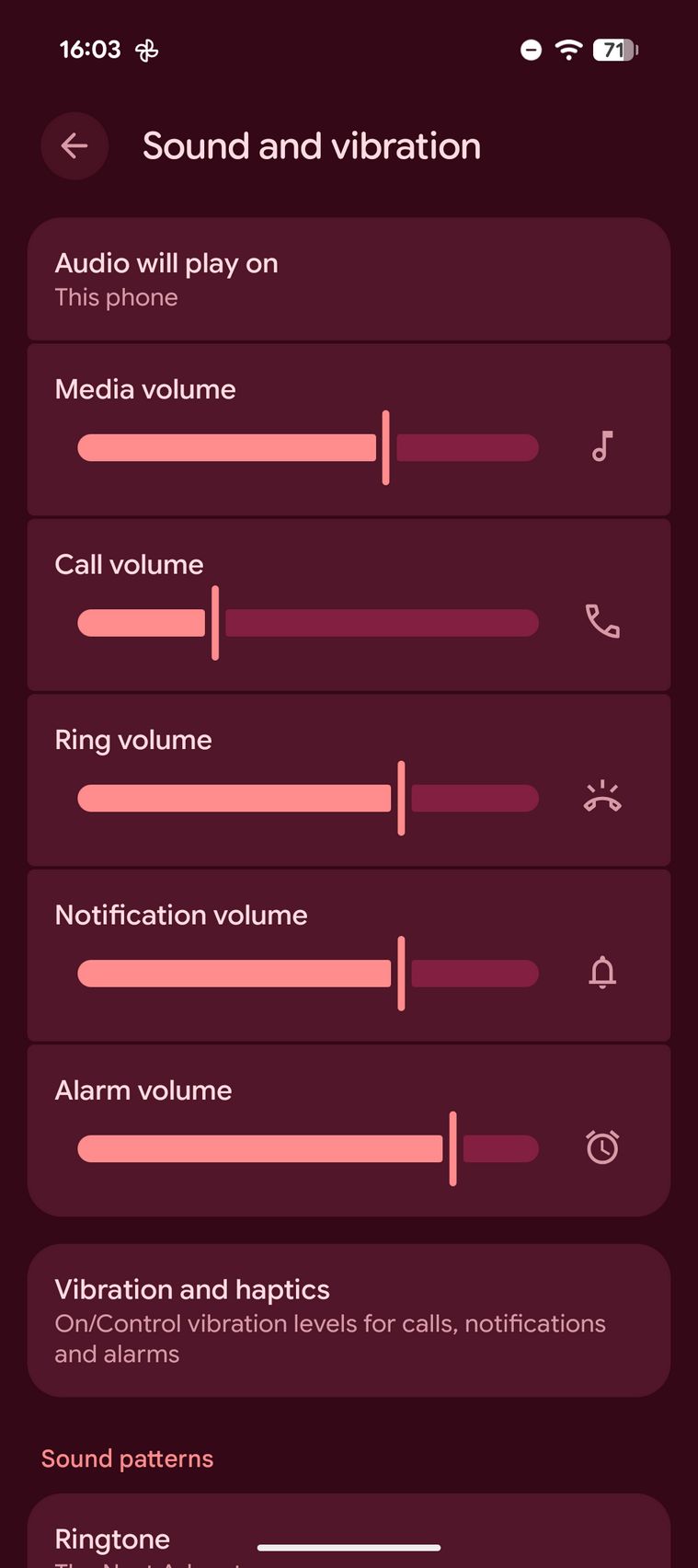Tap the Notification volume slider
This screenshot has height=1568, width=698.
[308, 973]
